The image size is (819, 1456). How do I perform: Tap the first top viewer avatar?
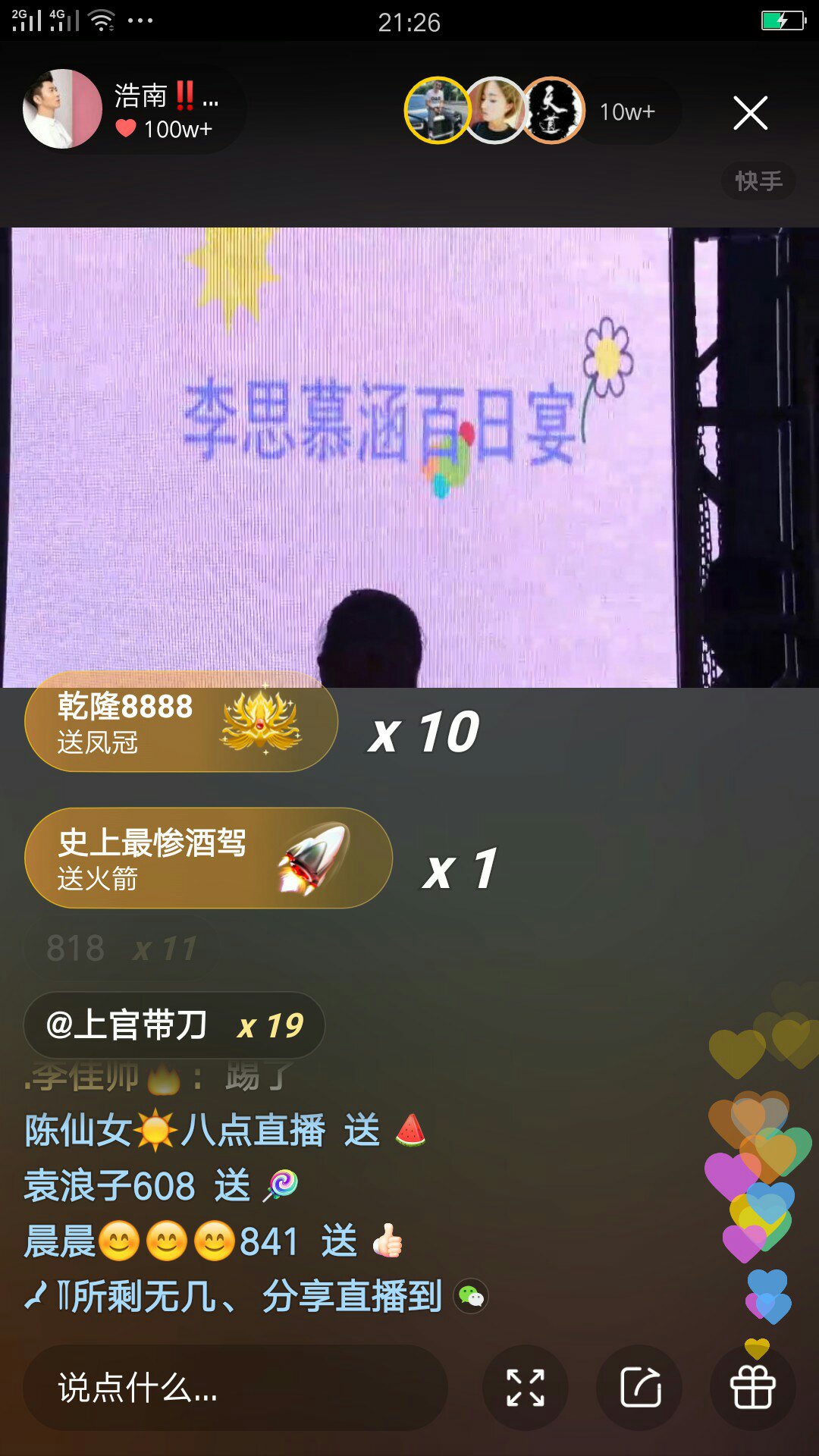[437, 111]
